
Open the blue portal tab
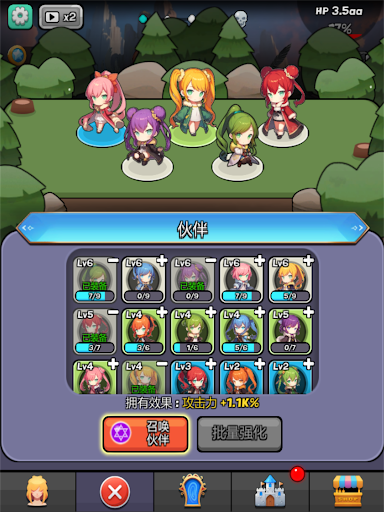click(193, 491)
